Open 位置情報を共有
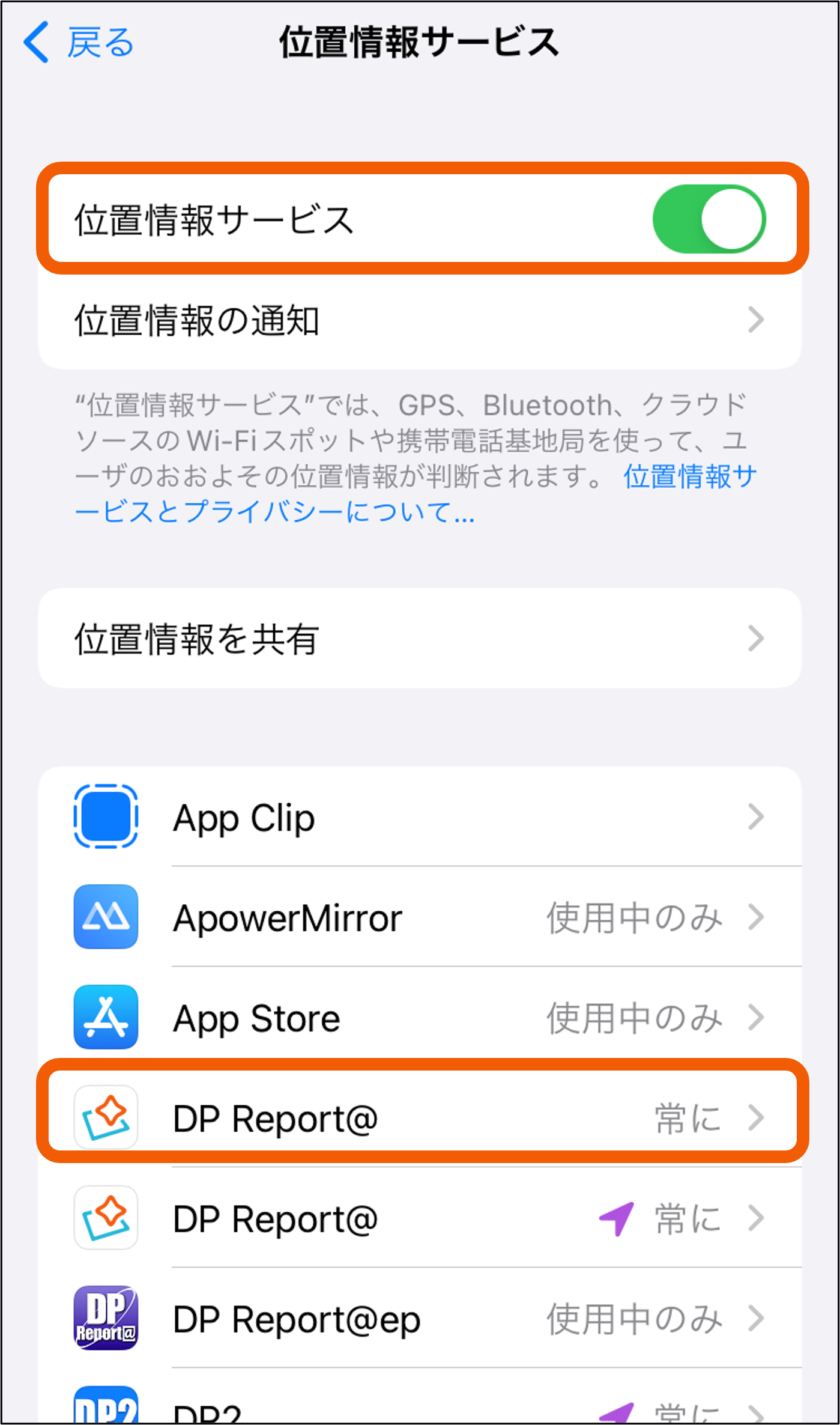 pos(420,638)
